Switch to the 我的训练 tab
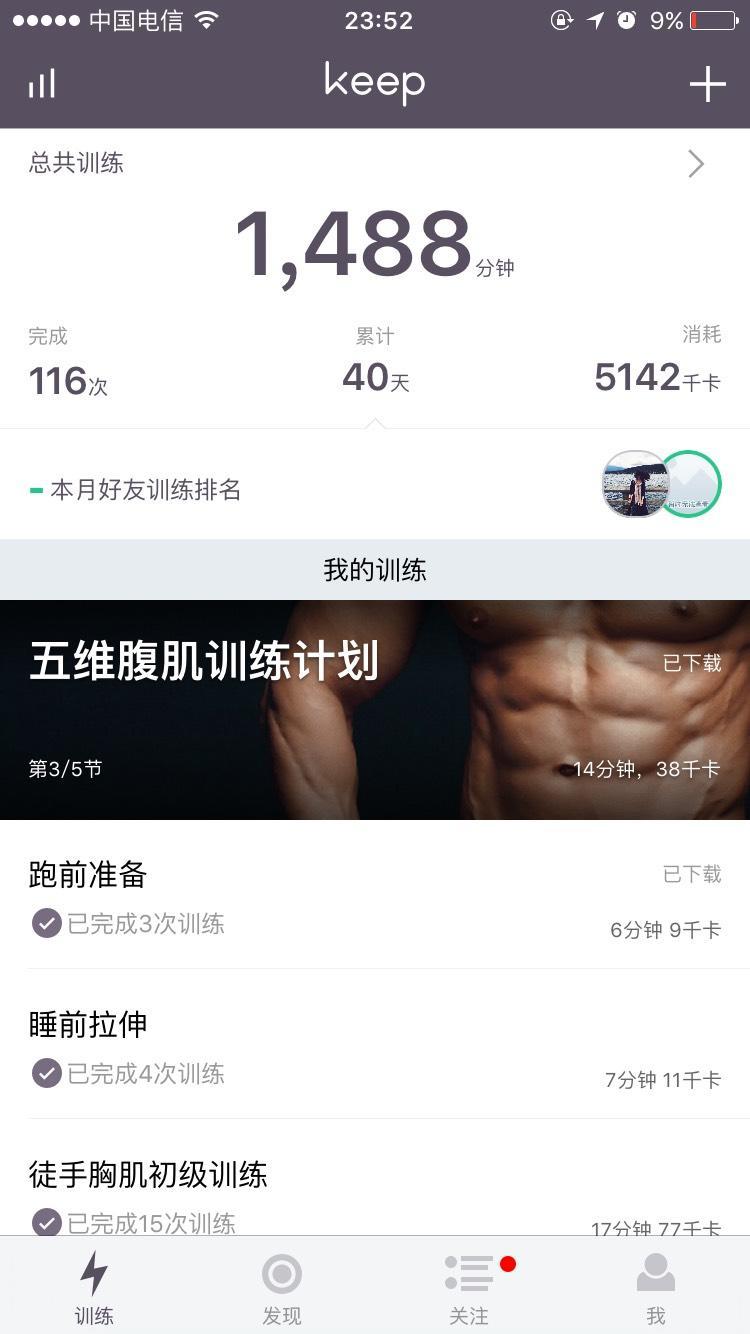Screen dimensions: 750x1334 375,569
